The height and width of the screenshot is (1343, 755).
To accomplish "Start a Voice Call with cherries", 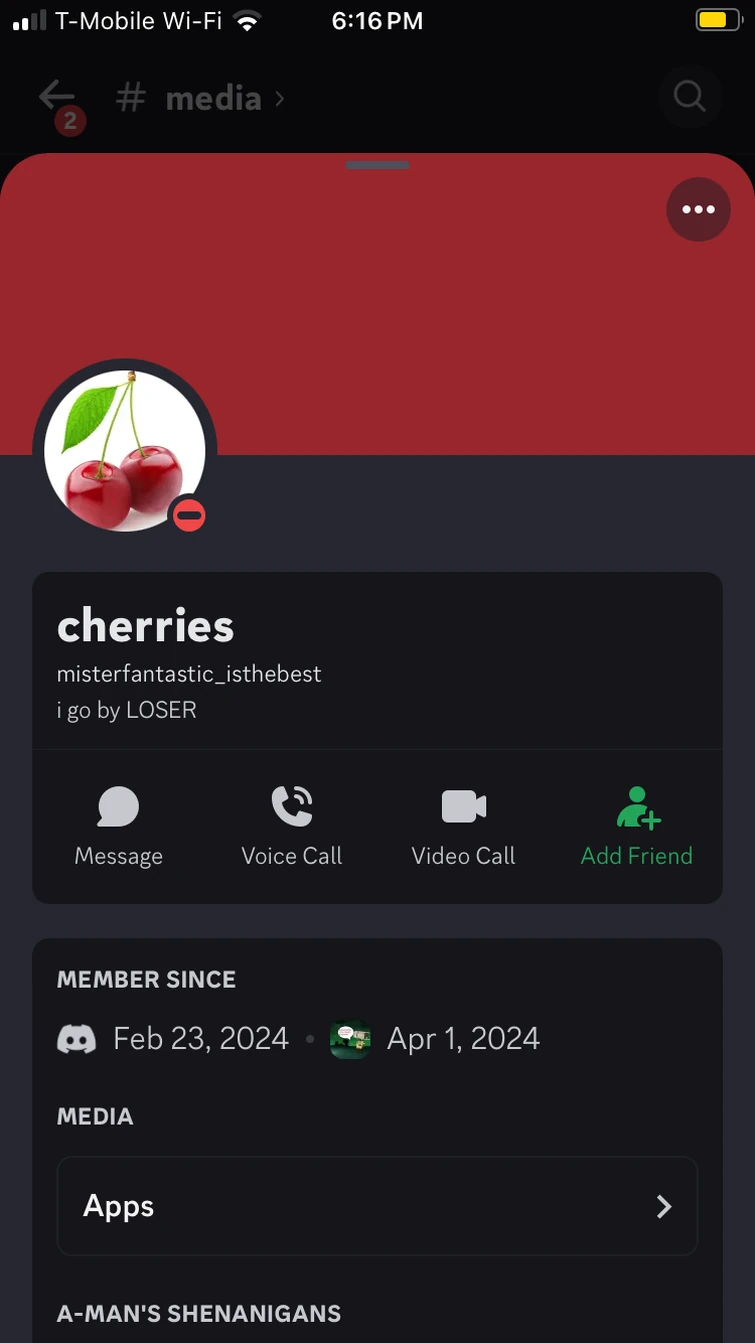I will pos(292,826).
